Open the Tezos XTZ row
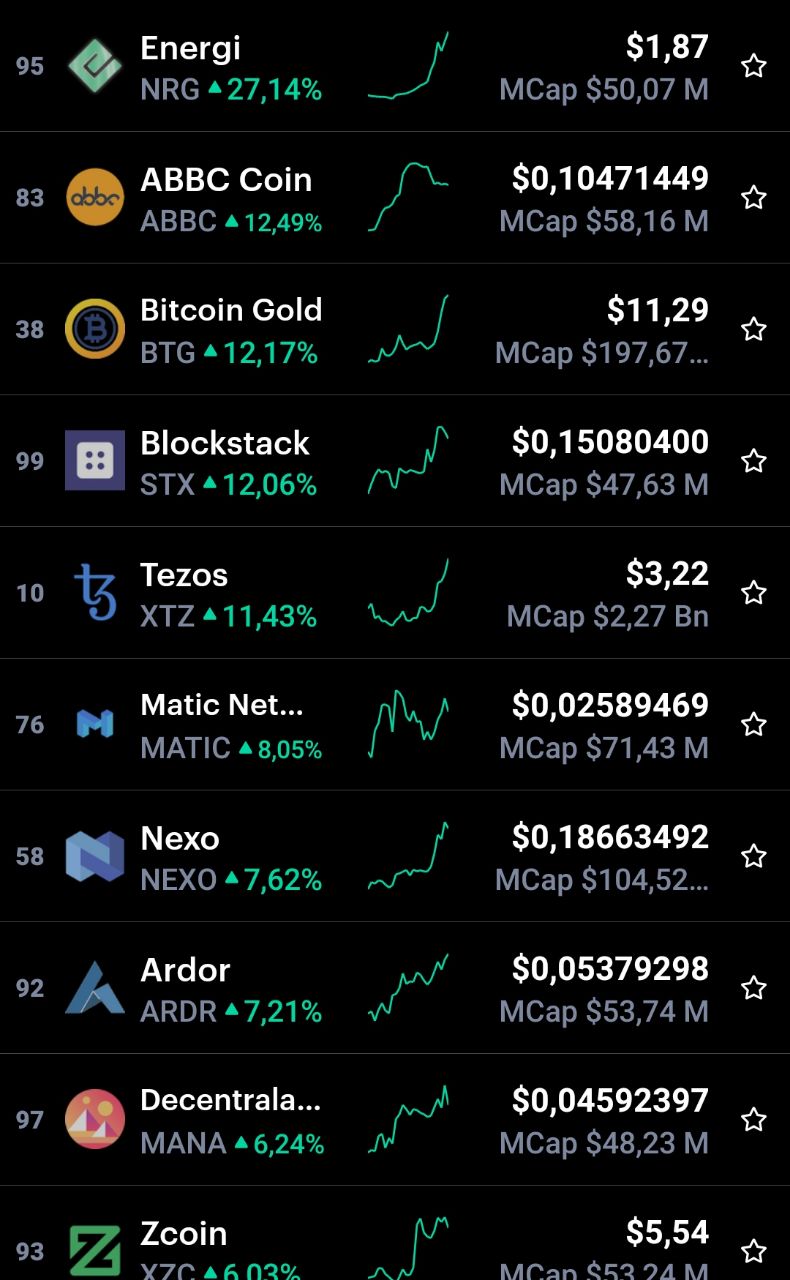Image resolution: width=790 pixels, height=1280 pixels. pos(395,592)
